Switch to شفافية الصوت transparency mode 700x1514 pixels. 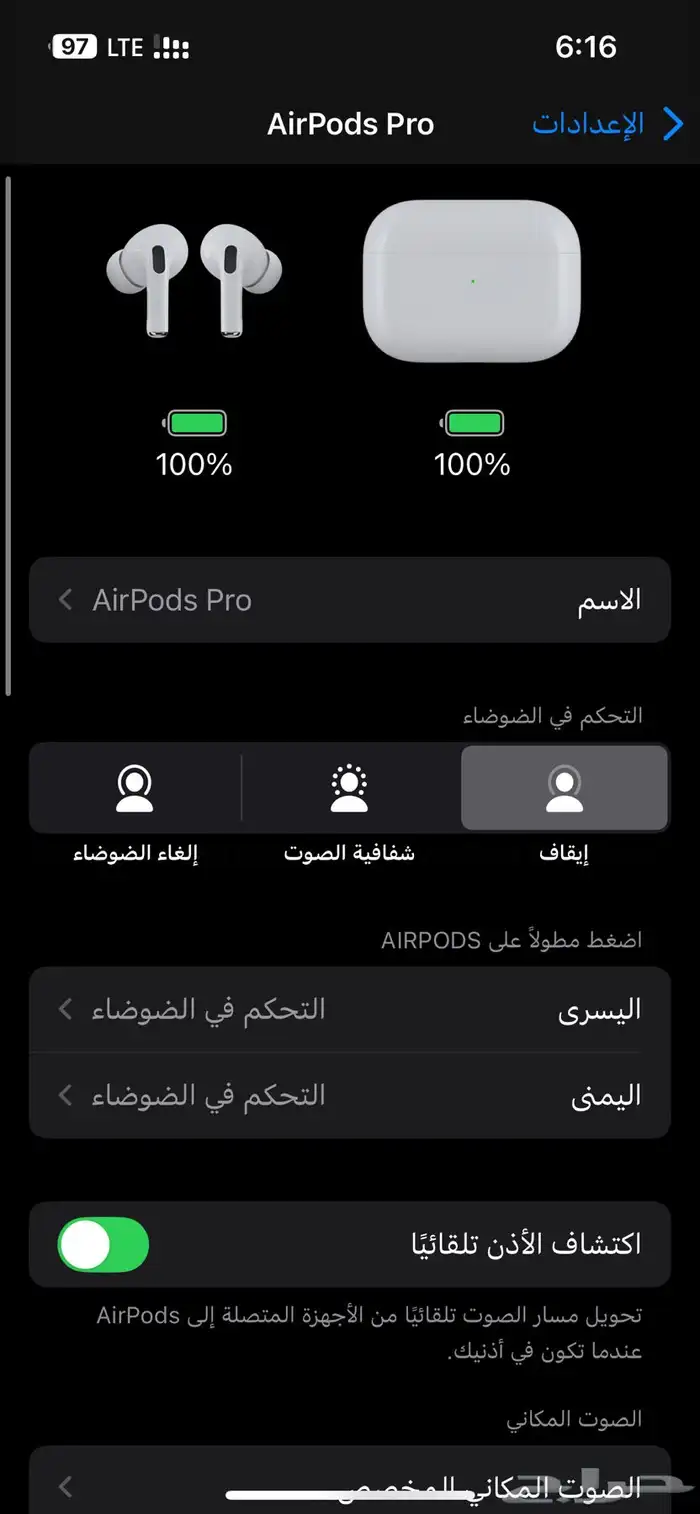[350, 788]
